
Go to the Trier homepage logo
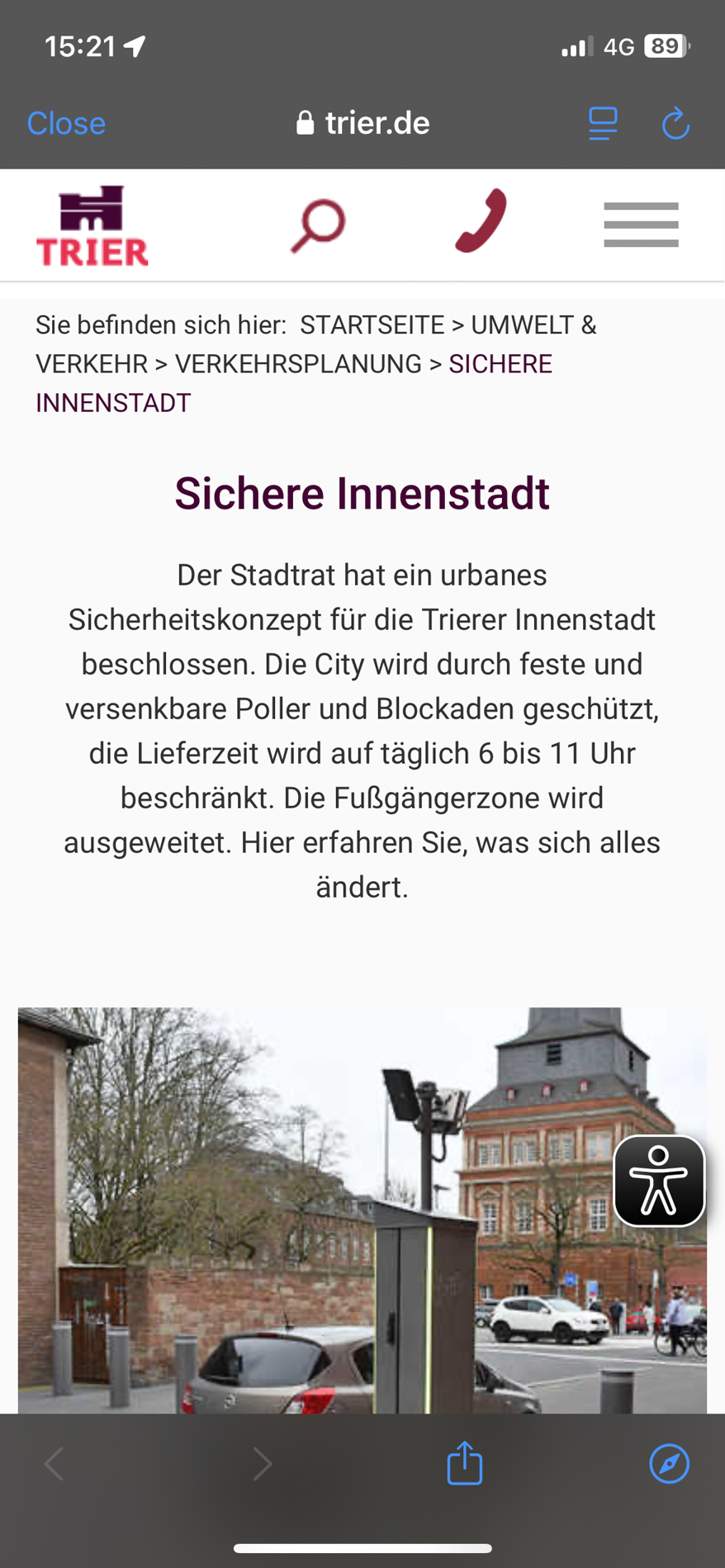(x=92, y=225)
